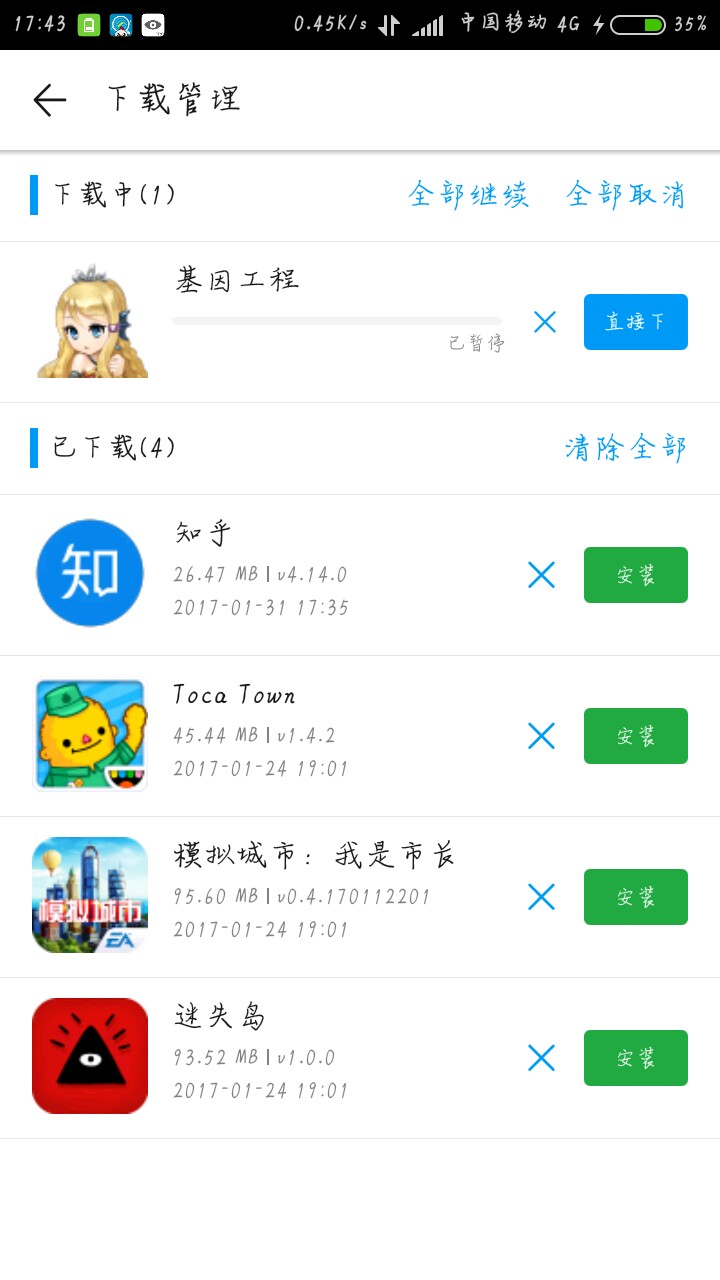This screenshot has height=1280, width=720.
Task: Tap 清除全部 to clear downloaded list
Action: (x=626, y=447)
